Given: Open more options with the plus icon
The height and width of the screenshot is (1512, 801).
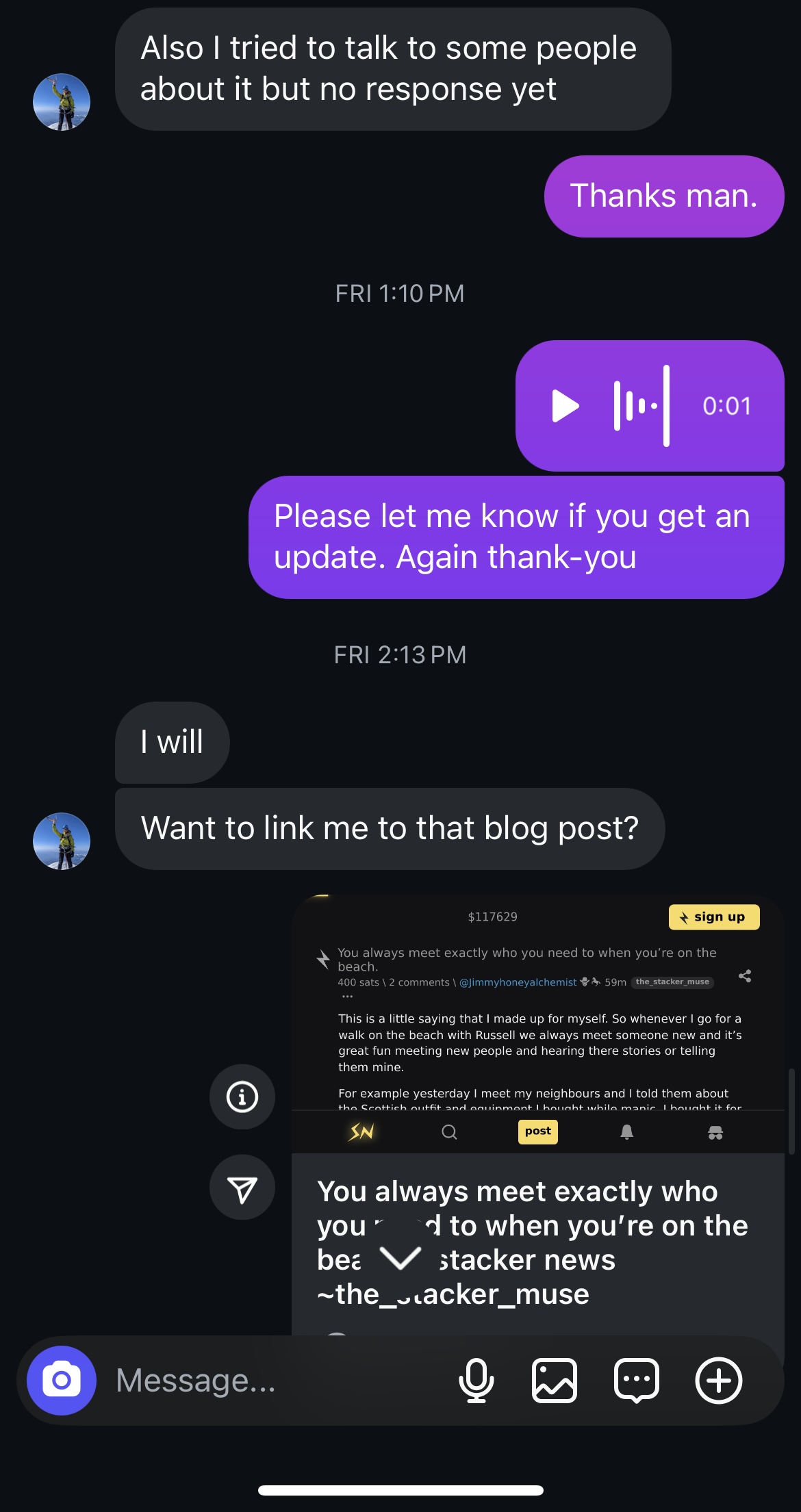Looking at the screenshot, I should [719, 1381].
